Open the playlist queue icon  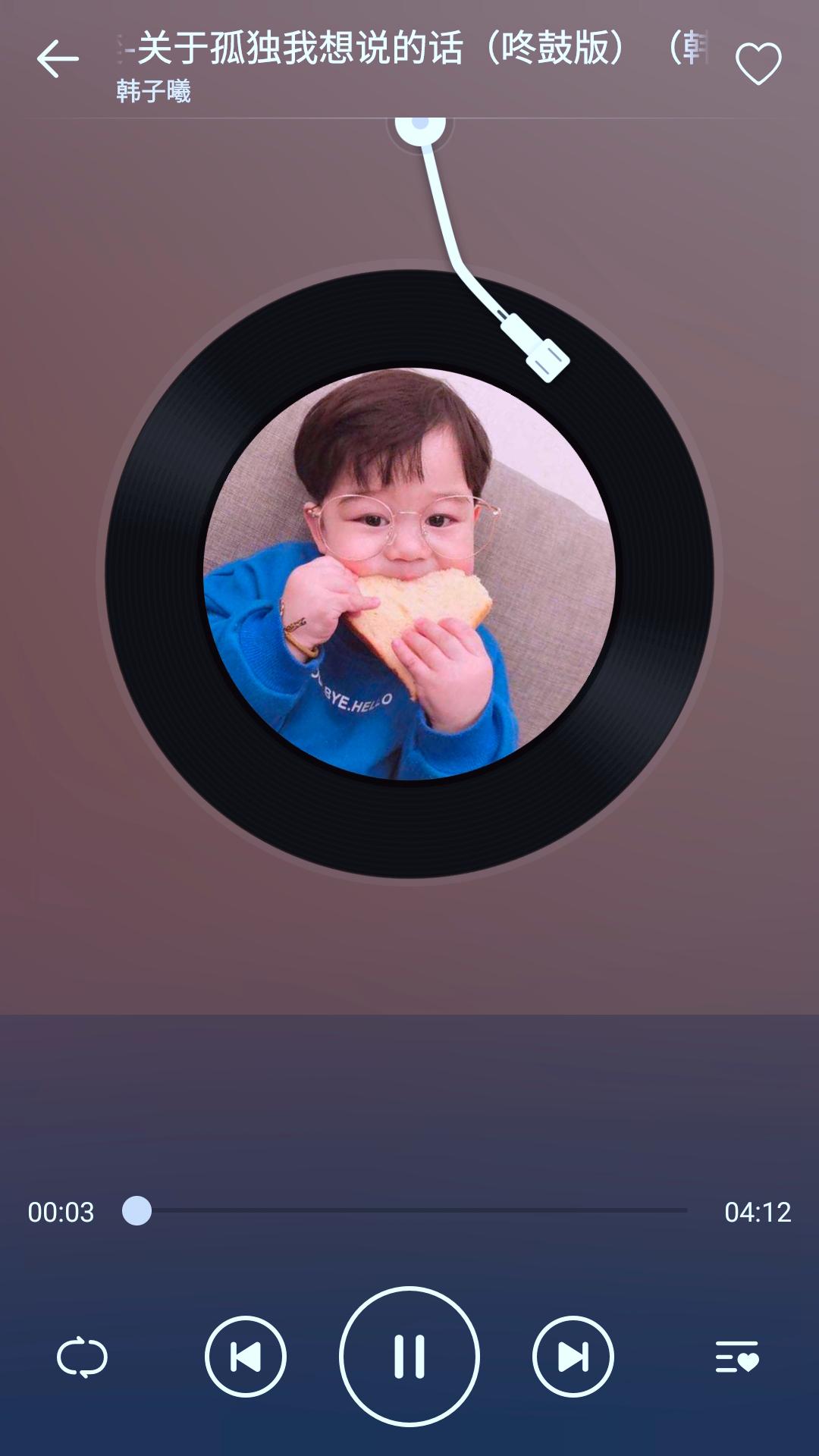tap(736, 1357)
